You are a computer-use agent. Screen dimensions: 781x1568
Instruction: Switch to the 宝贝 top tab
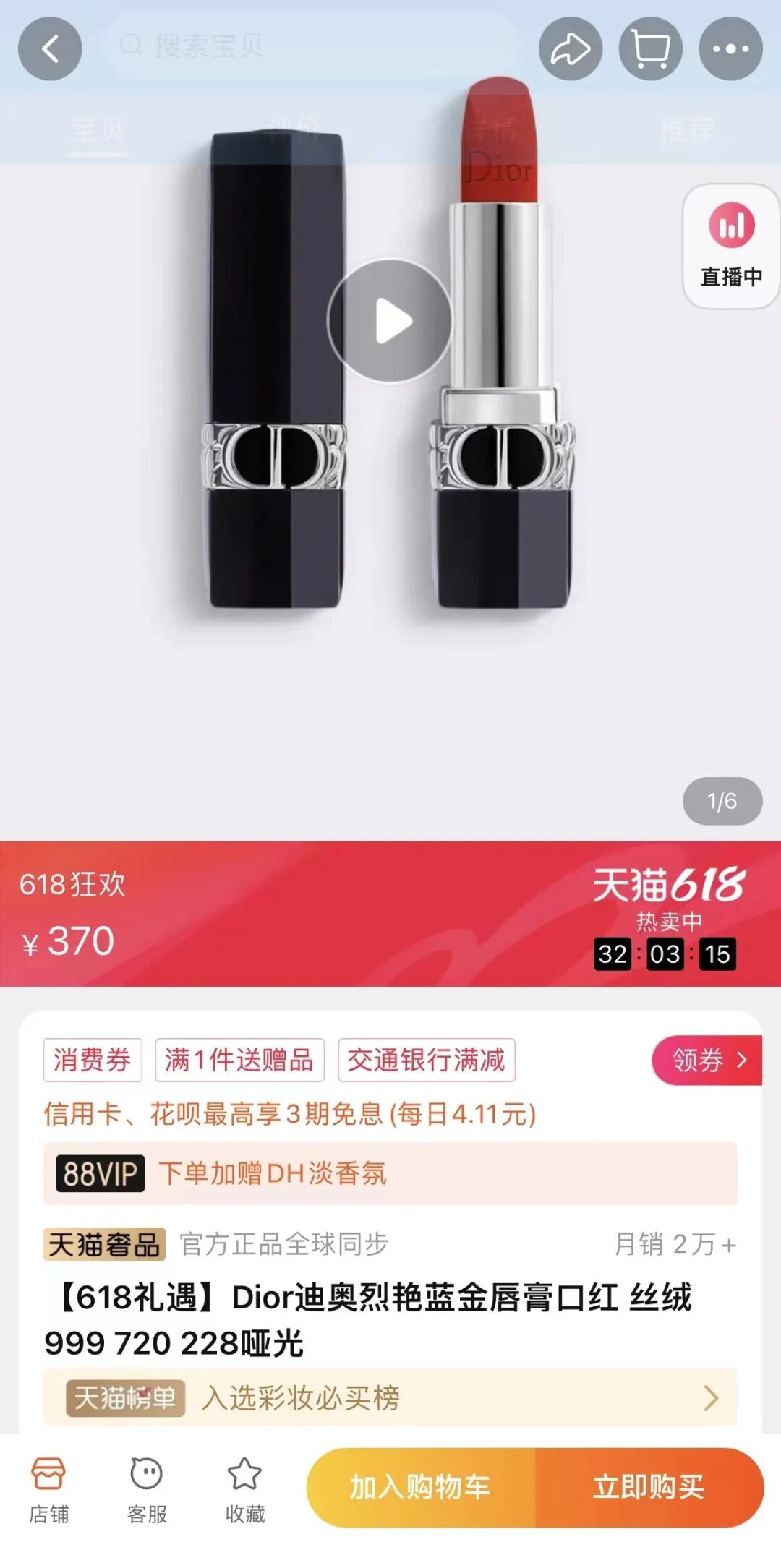point(98,131)
